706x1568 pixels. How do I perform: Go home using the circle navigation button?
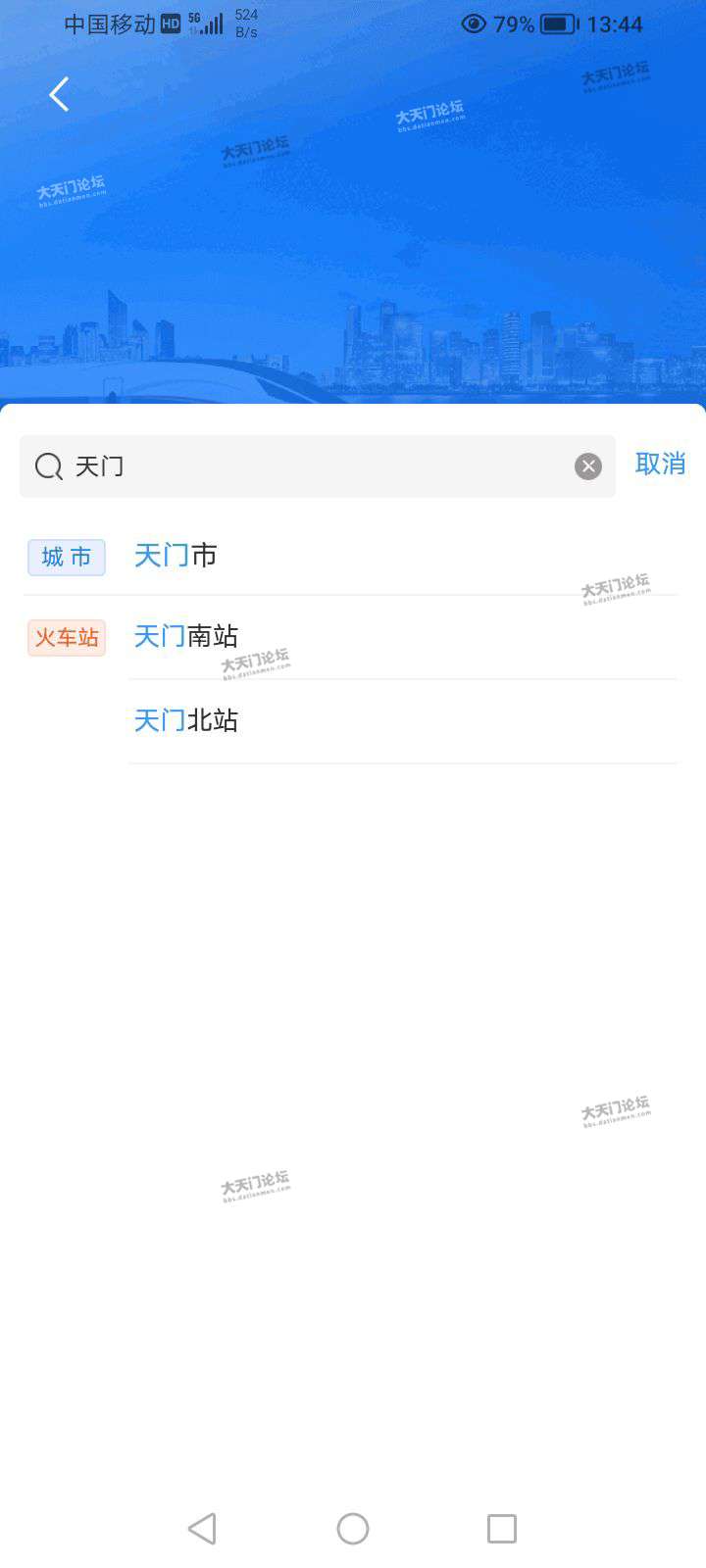[352, 1528]
